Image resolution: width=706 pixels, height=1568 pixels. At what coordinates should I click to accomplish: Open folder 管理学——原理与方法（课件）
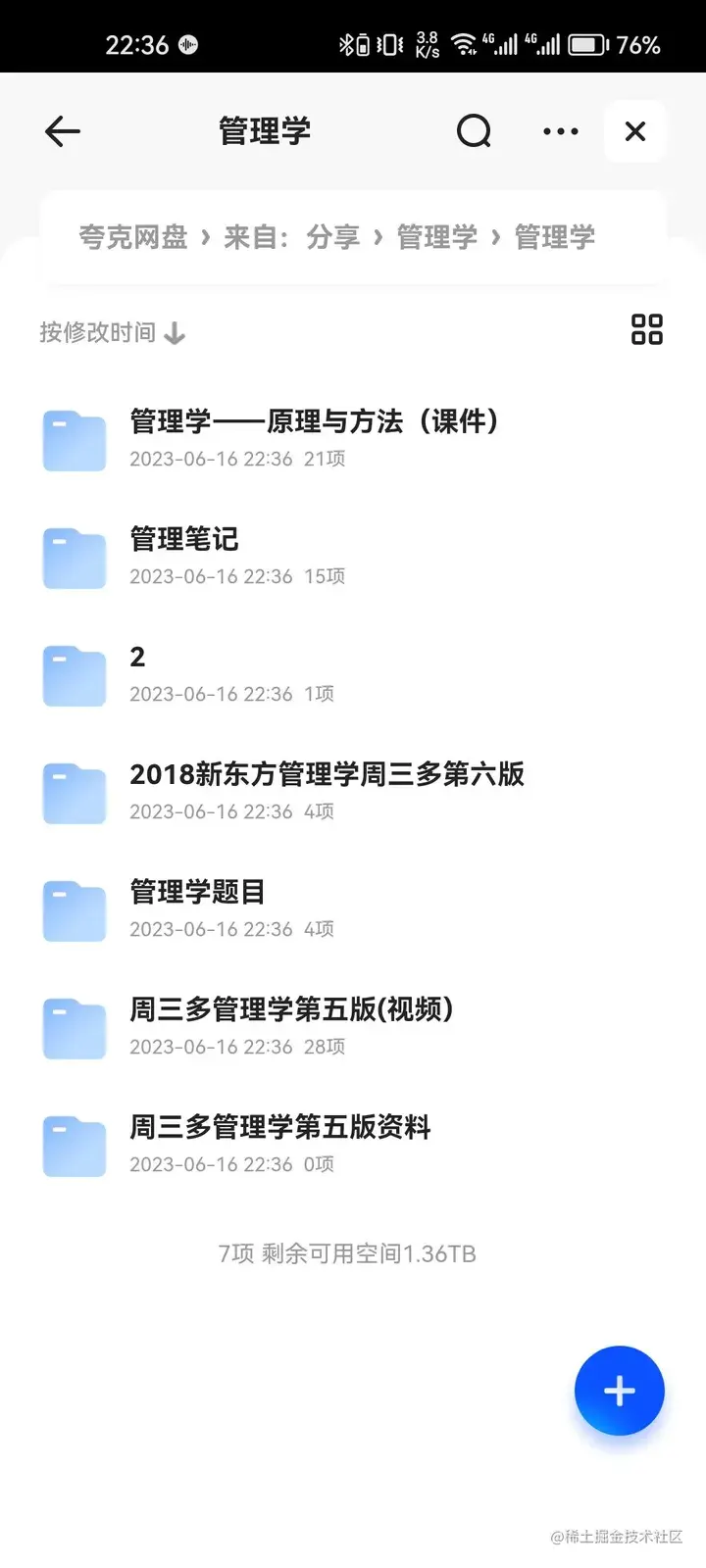click(314, 438)
